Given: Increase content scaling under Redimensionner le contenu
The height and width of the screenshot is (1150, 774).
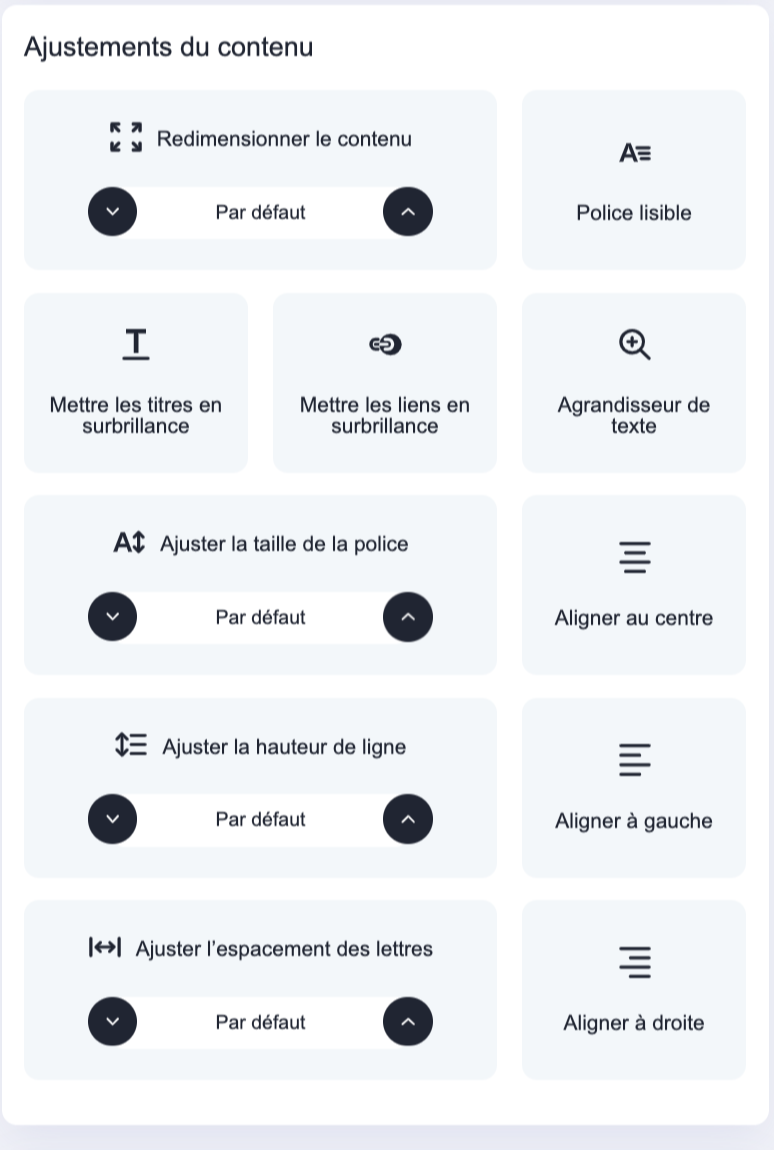Looking at the screenshot, I should 407,212.
